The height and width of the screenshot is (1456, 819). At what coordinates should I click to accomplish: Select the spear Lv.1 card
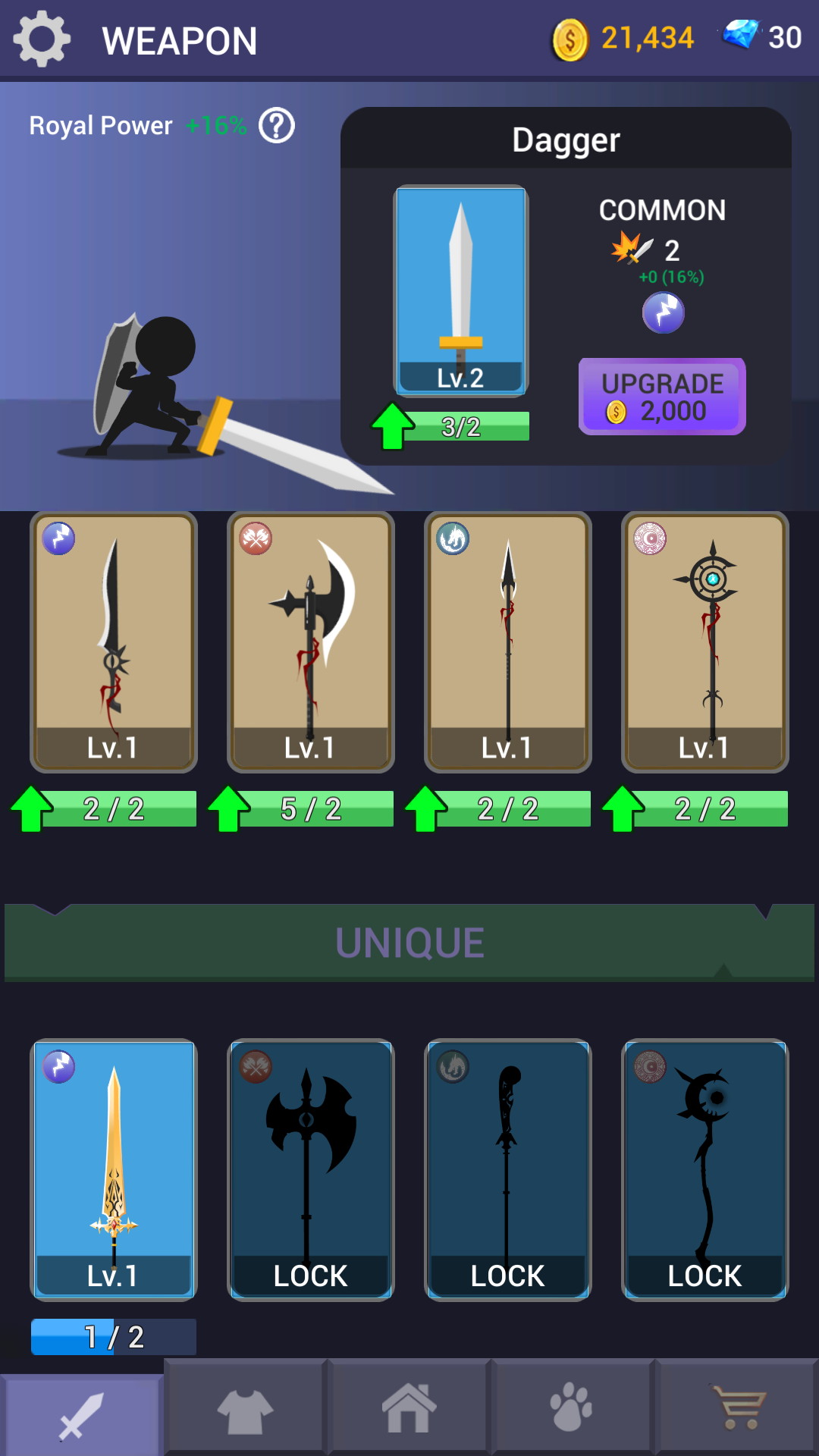(508, 642)
